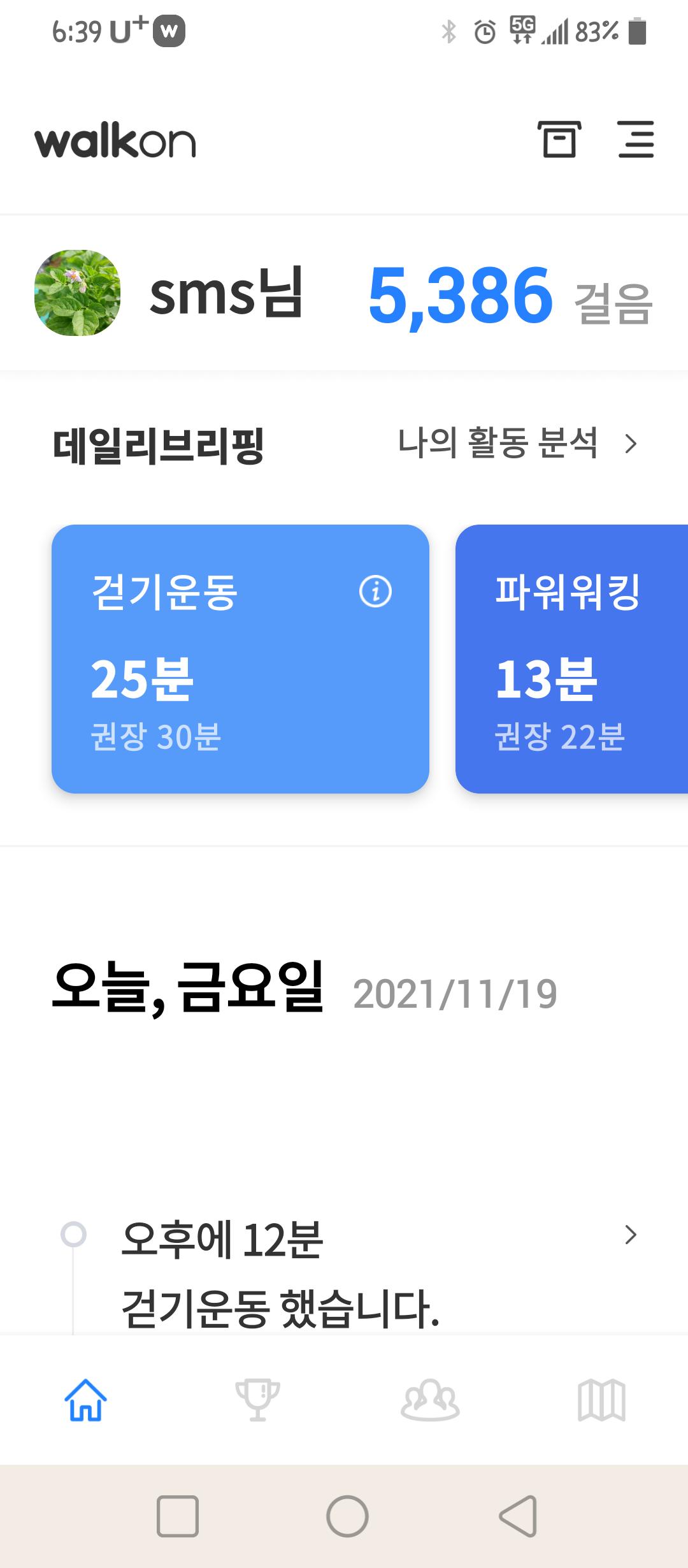This screenshot has width=688, height=1568.
Task: Switch to the community people tab
Action: click(x=430, y=1400)
